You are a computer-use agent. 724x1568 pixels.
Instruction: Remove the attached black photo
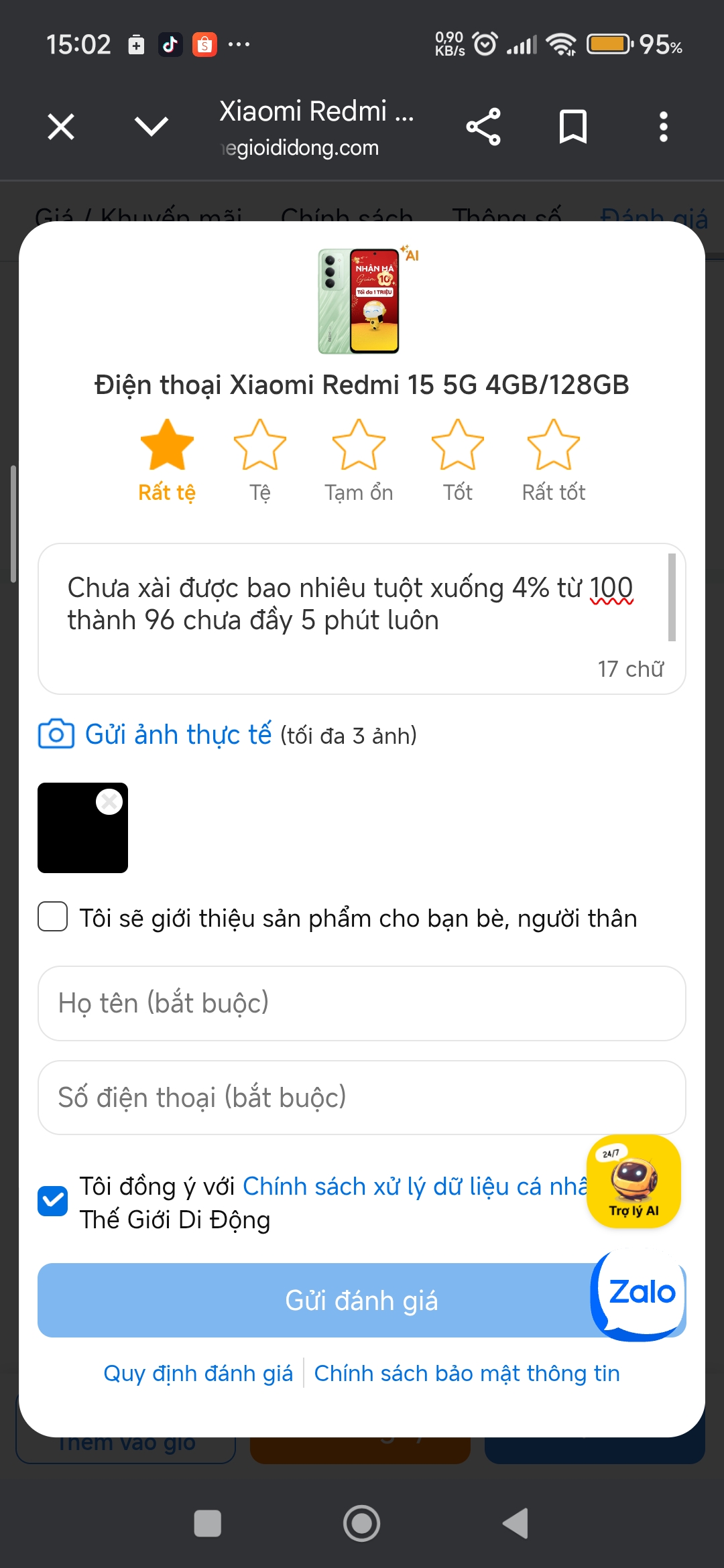pos(109,801)
